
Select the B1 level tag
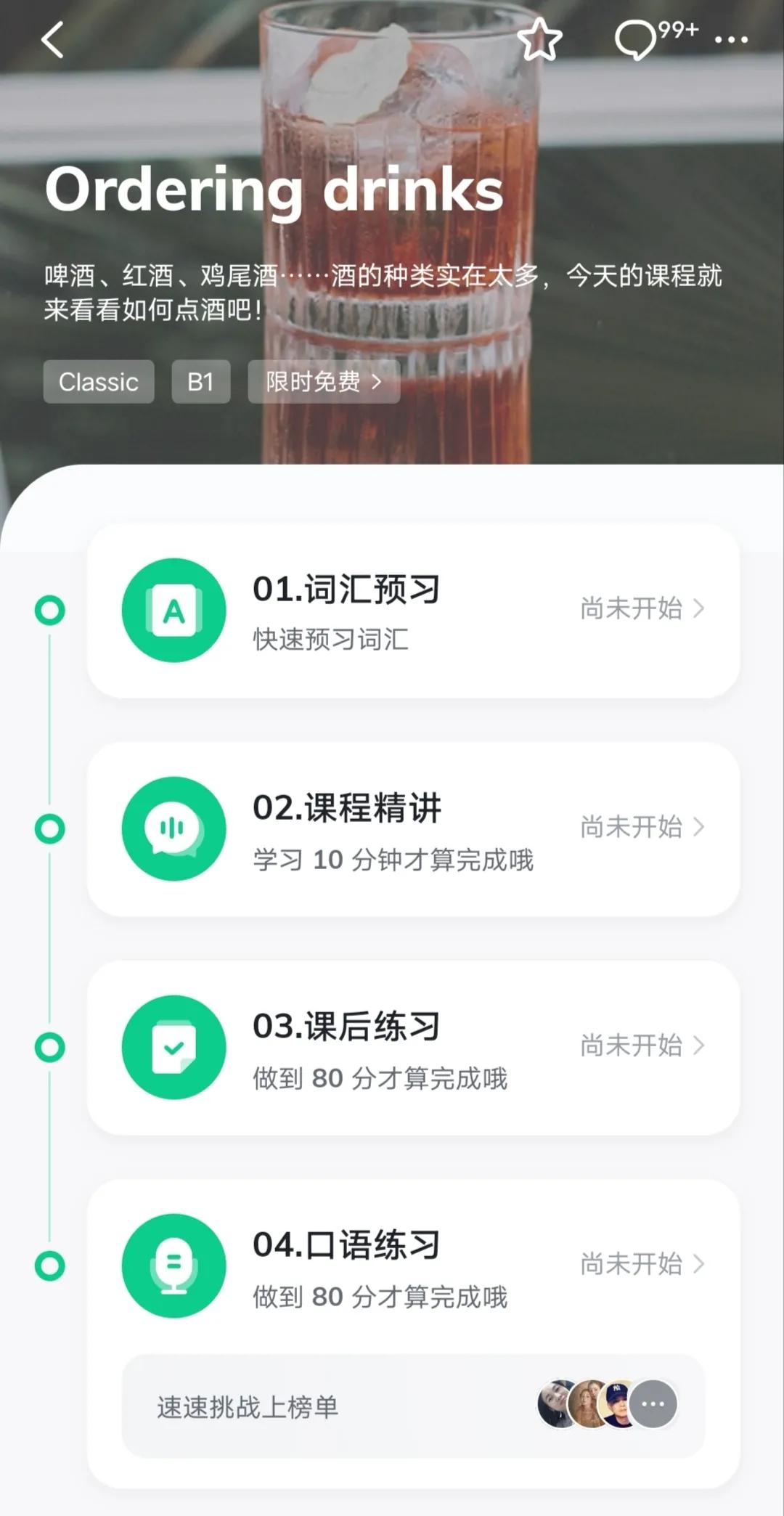coord(201,383)
